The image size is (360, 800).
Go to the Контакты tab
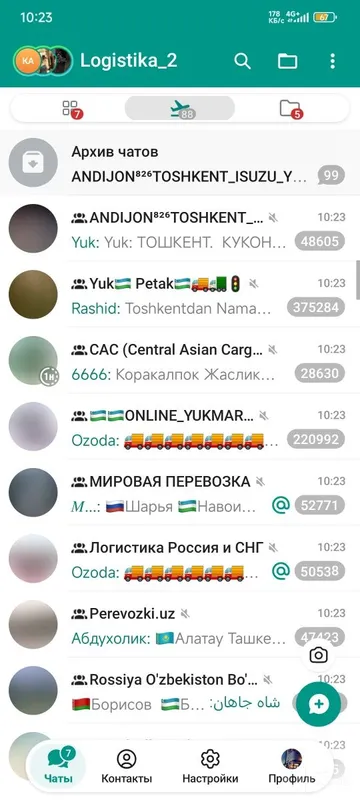pyautogui.click(x=126, y=767)
